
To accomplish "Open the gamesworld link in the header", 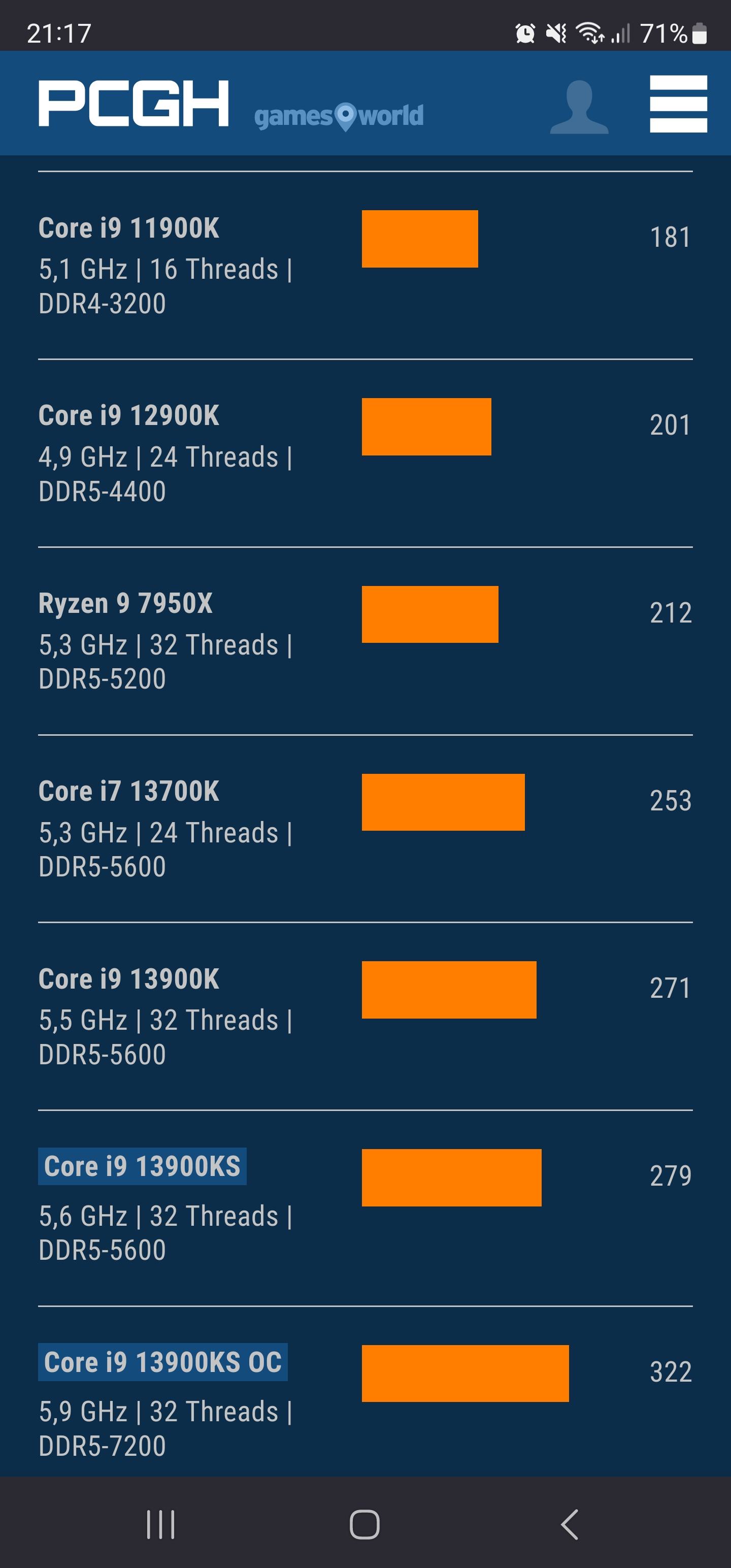I will click(x=339, y=116).
